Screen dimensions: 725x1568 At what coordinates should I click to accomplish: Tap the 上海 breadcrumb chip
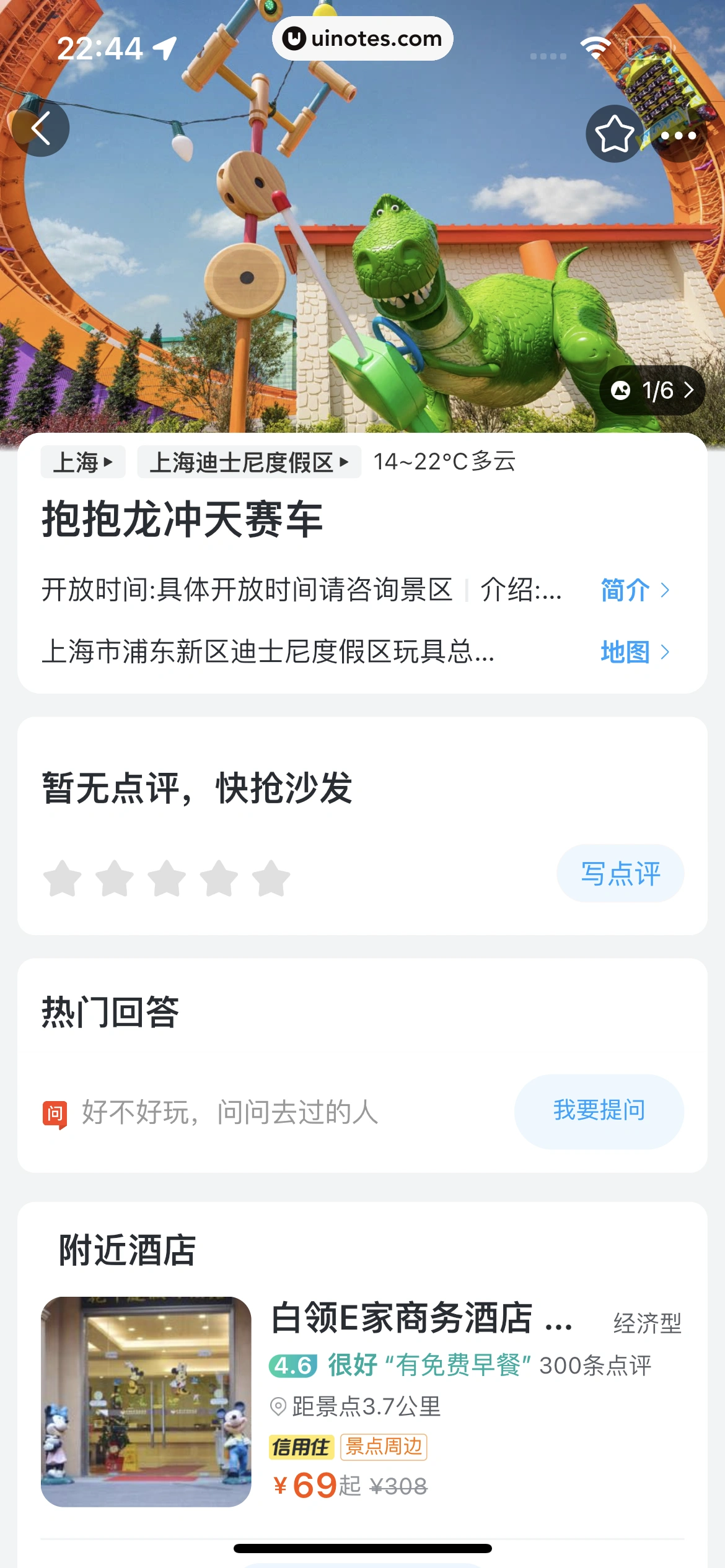point(83,462)
